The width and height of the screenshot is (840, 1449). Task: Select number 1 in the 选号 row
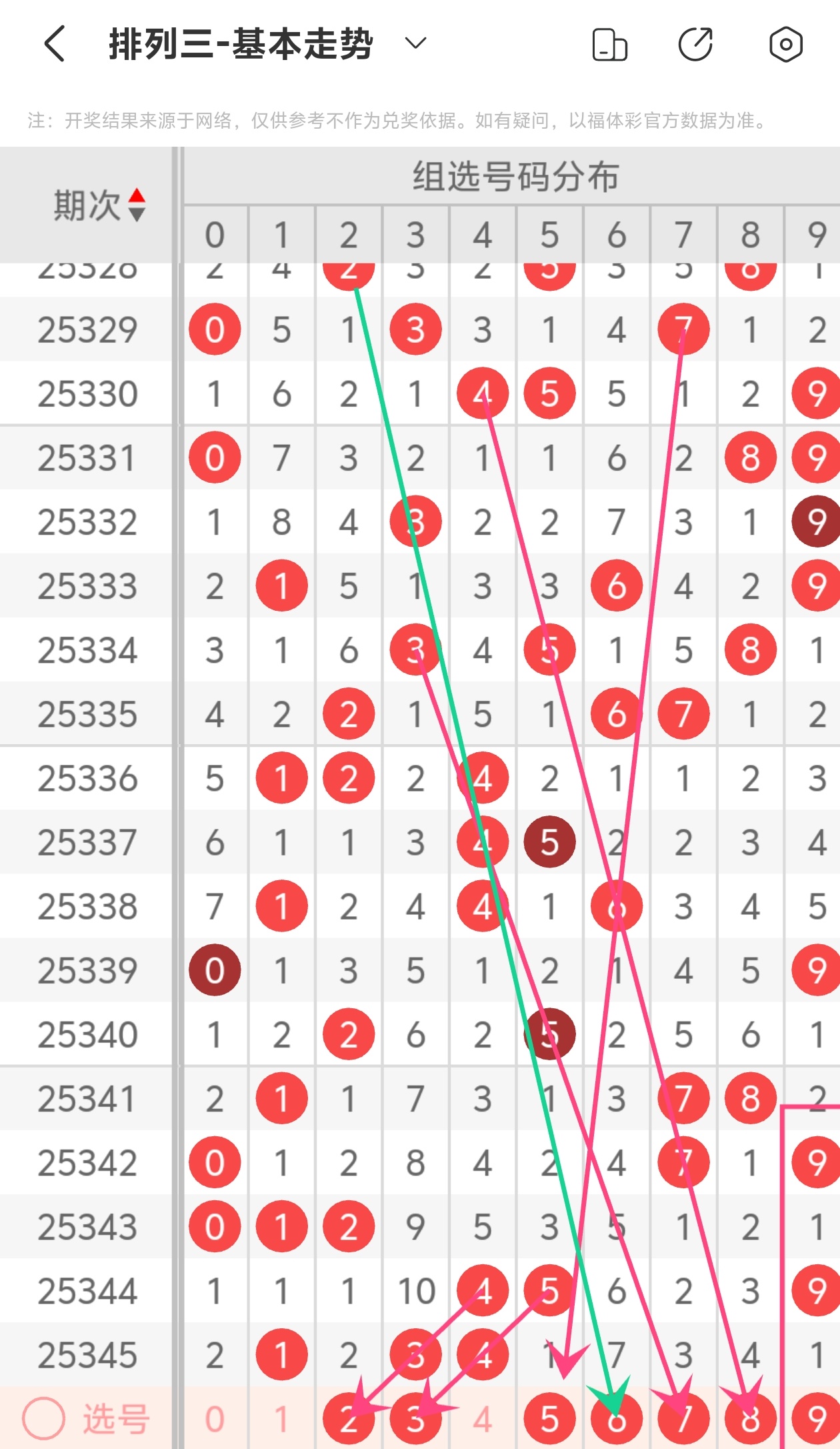(281, 1418)
